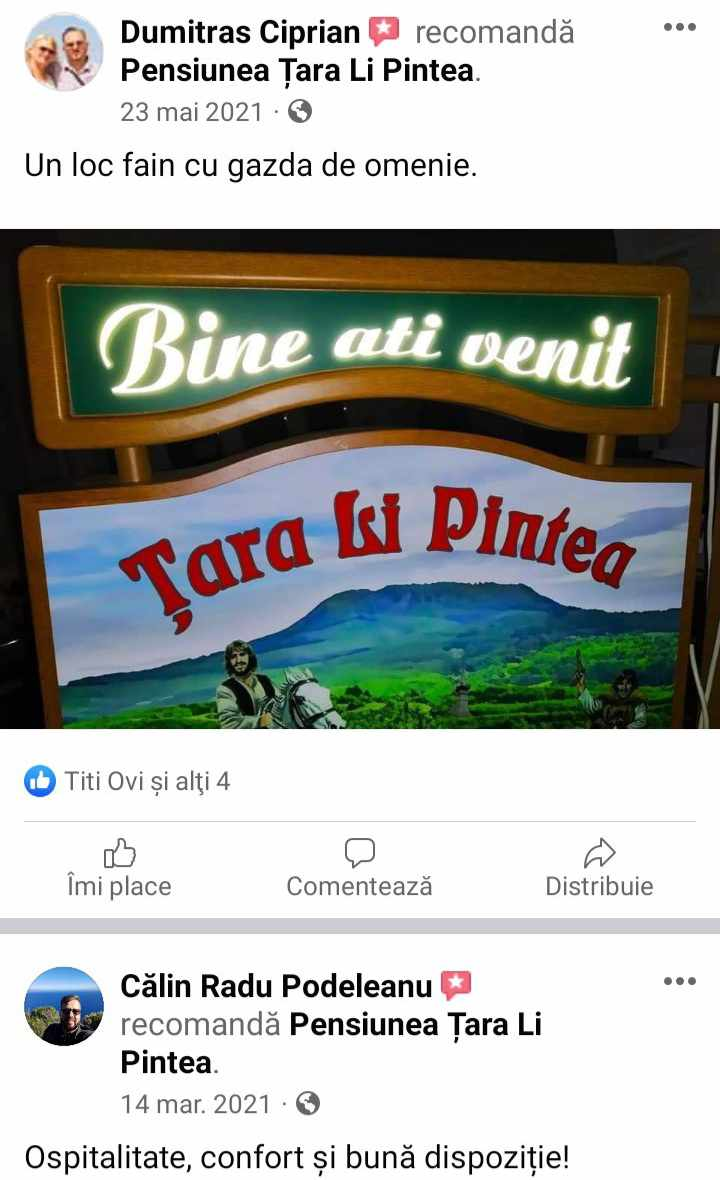
Task: Open the Pensiunea Țara Li Pintea link in Dumitras's post
Action: [x=297, y=71]
